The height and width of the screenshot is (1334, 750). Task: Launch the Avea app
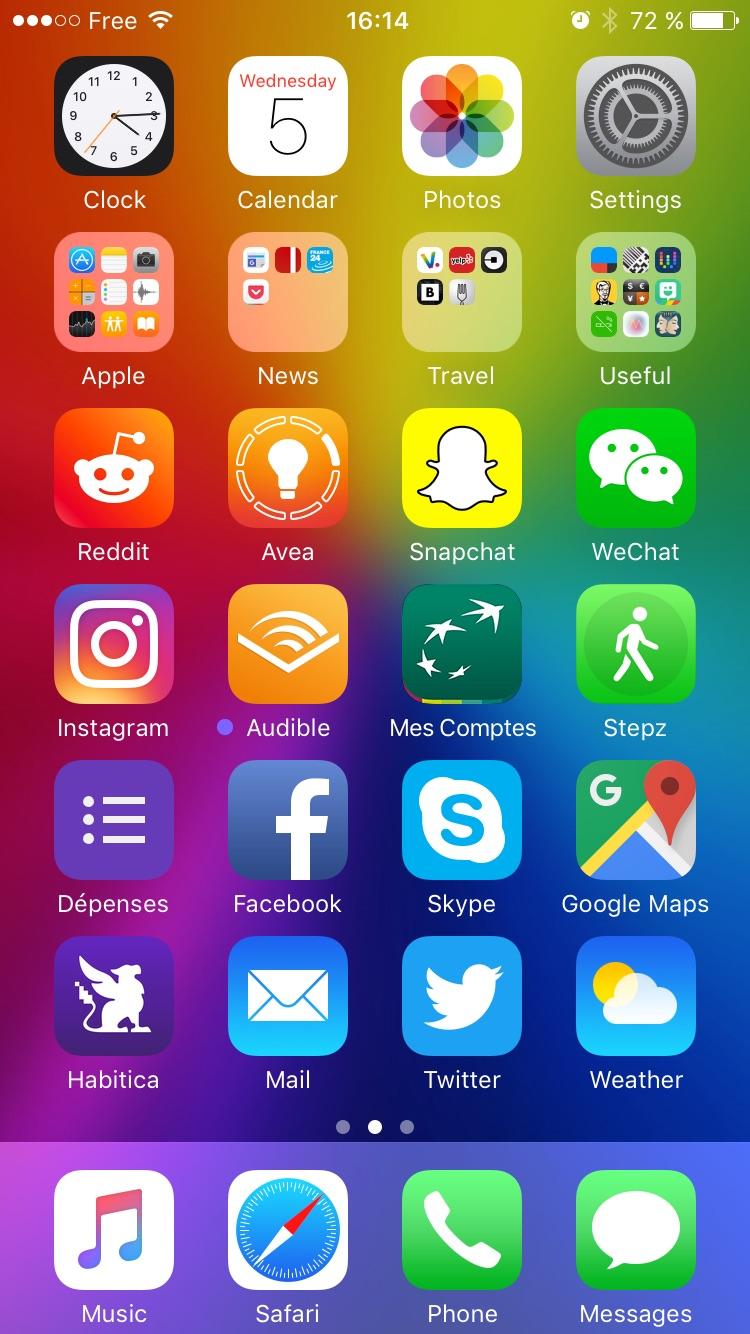[287, 467]
